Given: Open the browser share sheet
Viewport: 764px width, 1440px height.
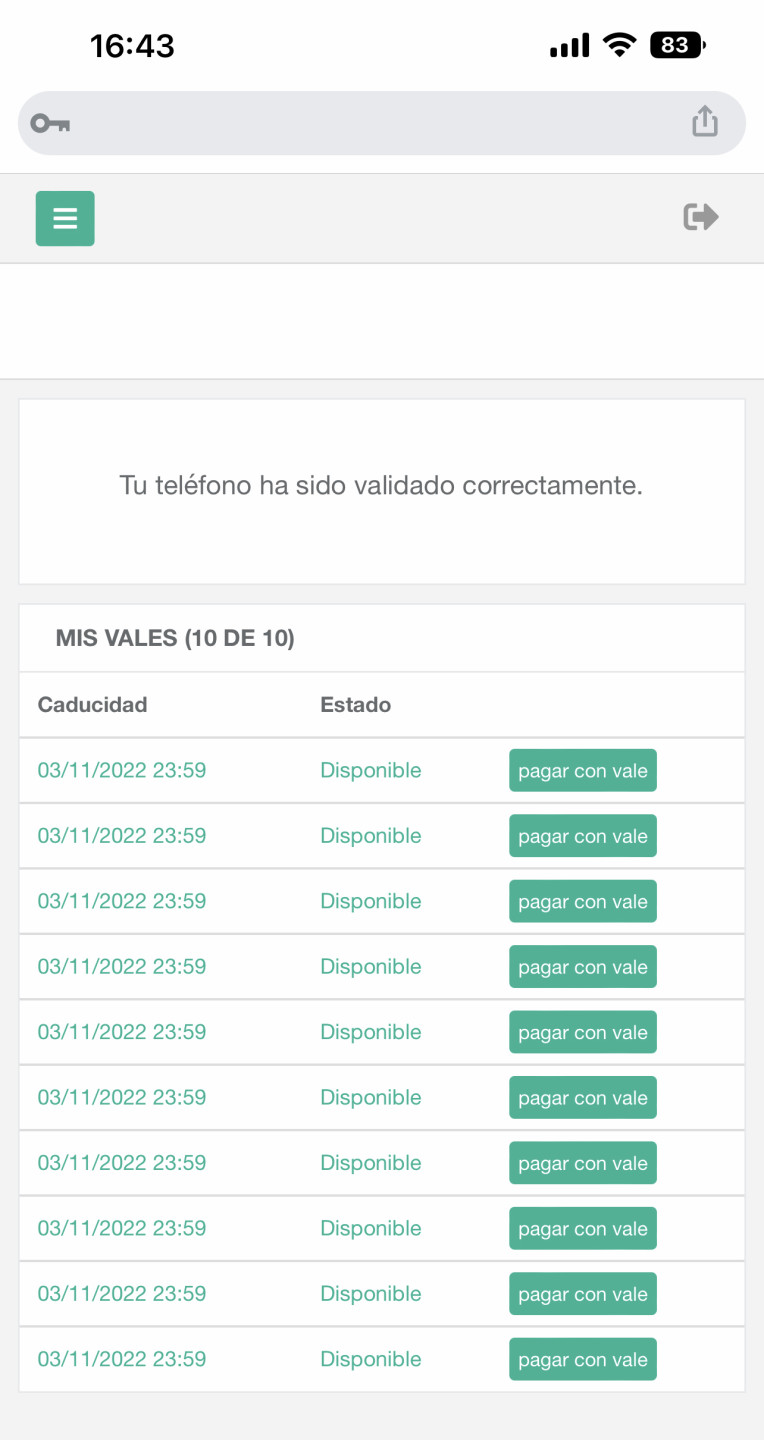Looking at the screenshot, I should point(705,122).
